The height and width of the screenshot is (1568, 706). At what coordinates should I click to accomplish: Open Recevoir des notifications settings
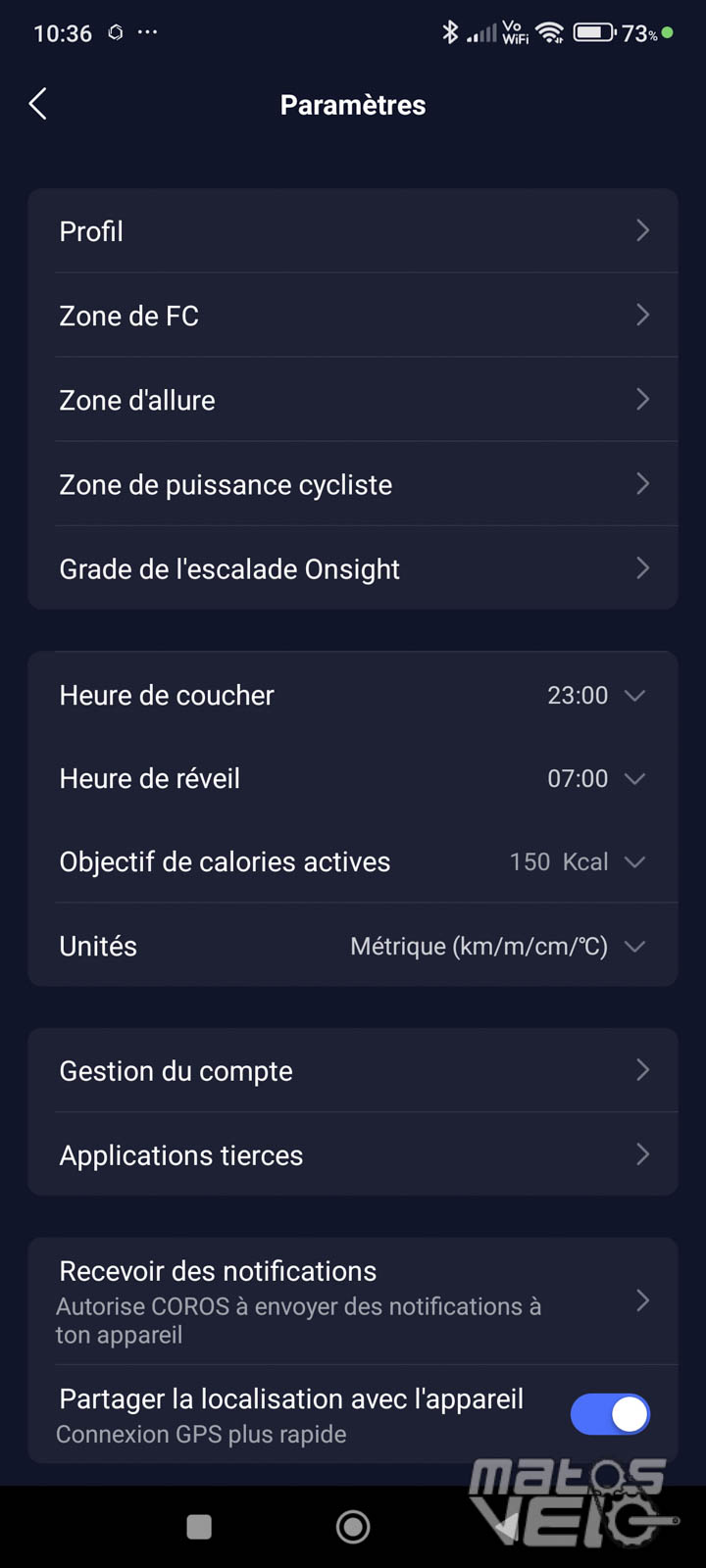353,1301
